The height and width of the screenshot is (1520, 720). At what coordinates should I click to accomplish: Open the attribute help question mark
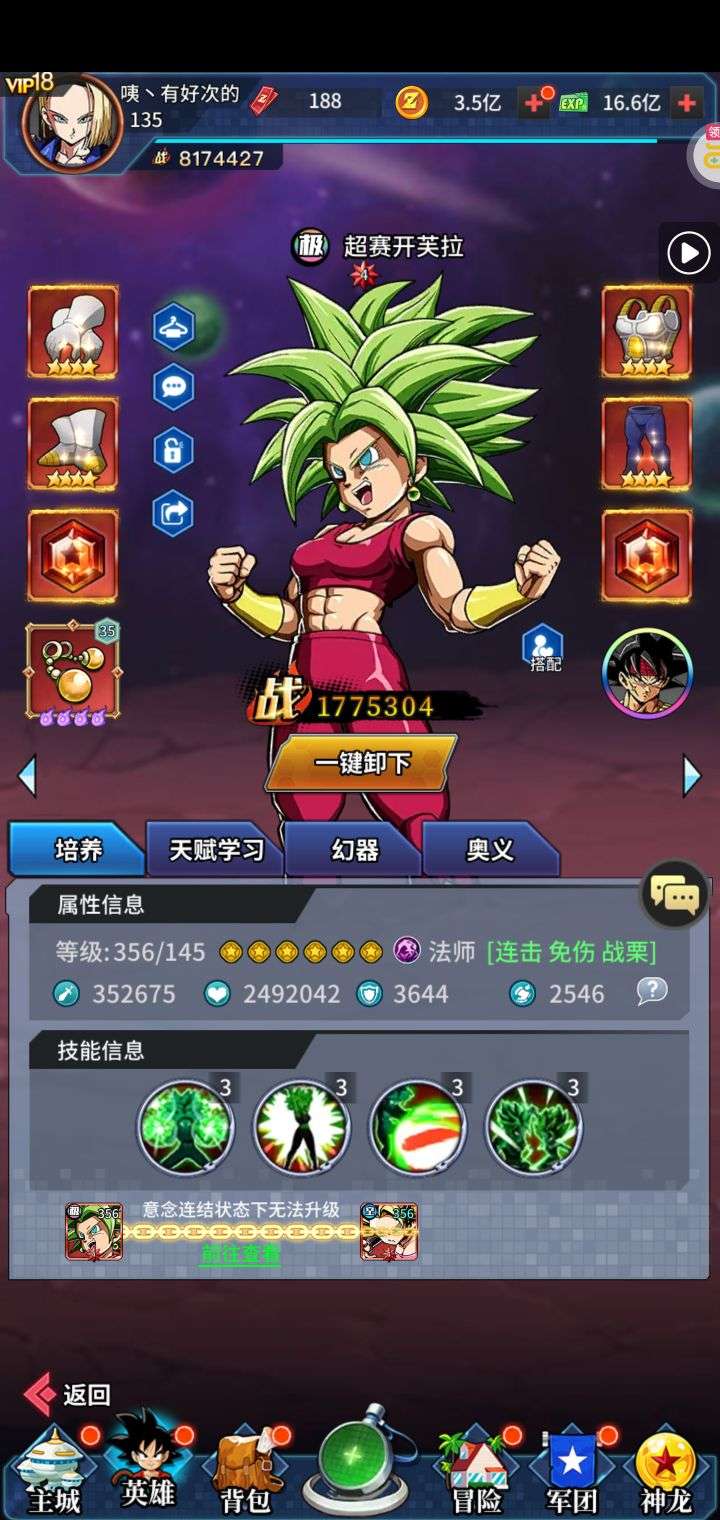(652, 991)
